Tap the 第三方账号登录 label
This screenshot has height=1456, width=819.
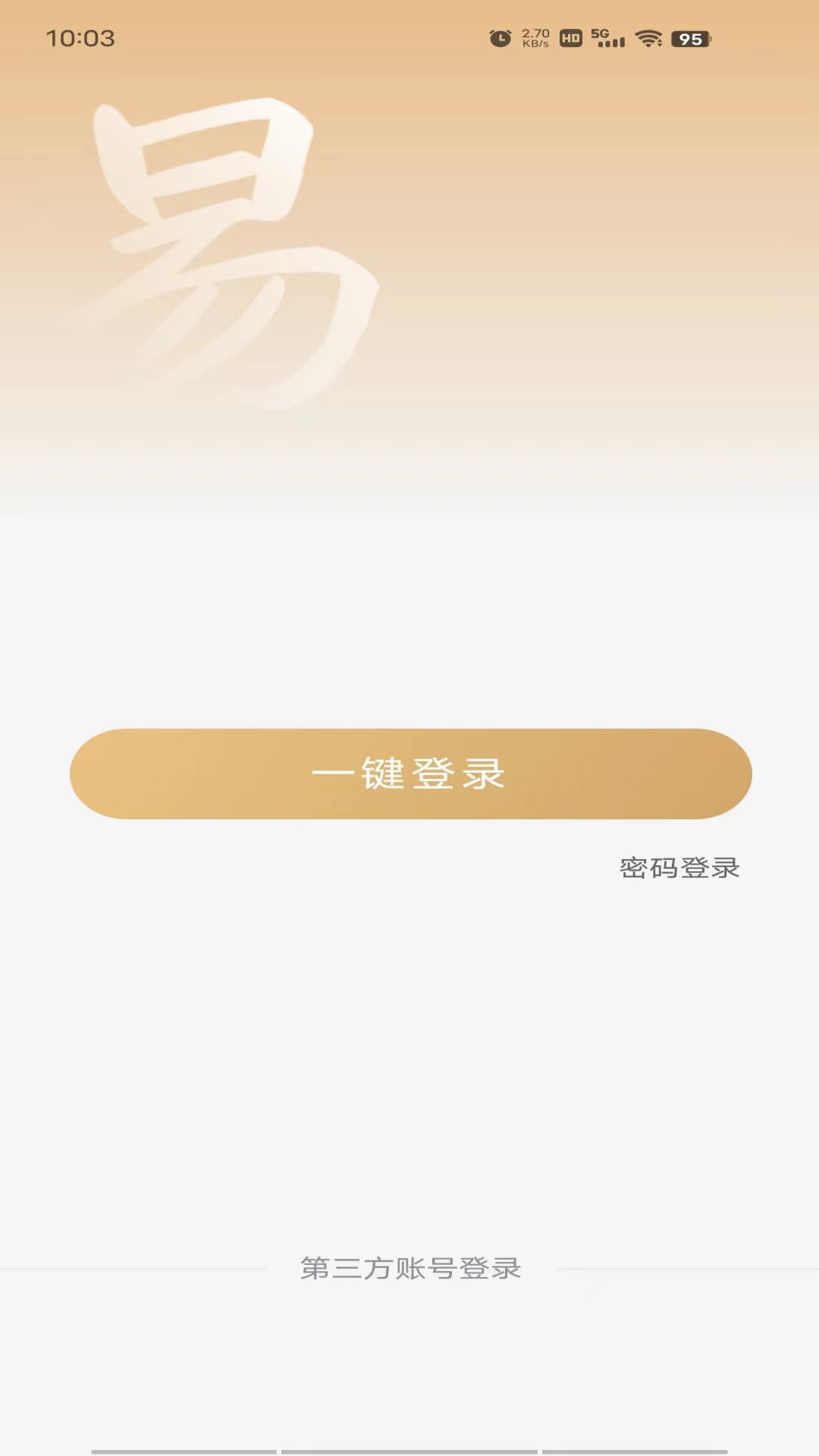(409, 1268)
